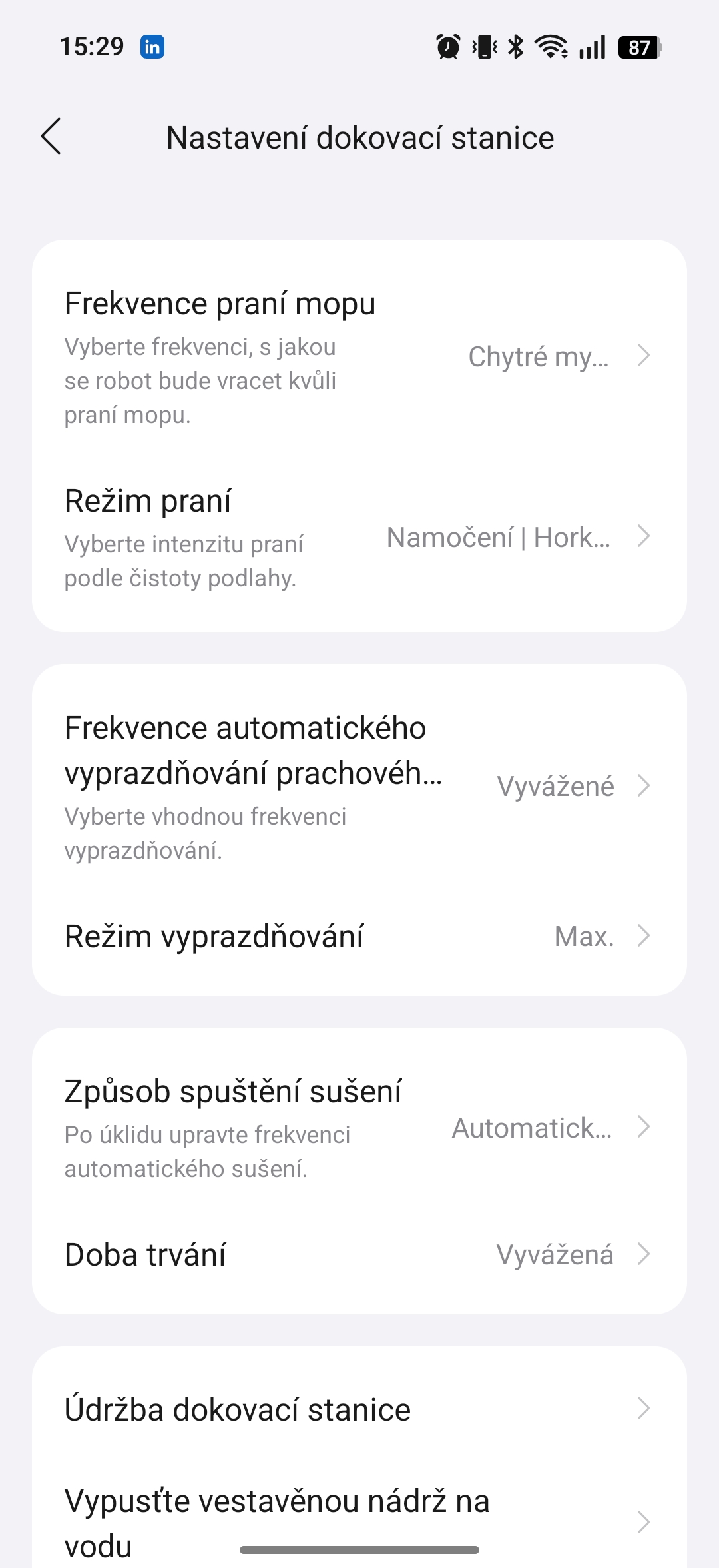
Task: Open Údržba dokovací stanice
Action: (358, 1409)
